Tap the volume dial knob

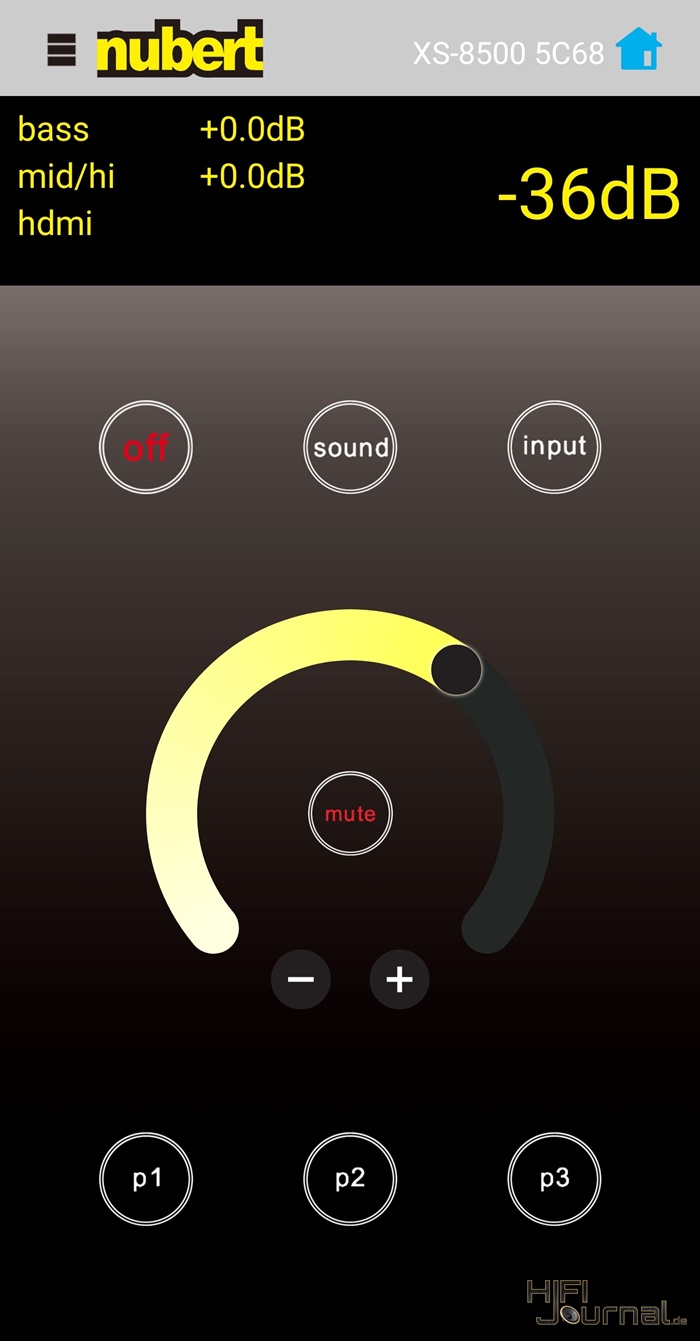(x=456, y=669)
